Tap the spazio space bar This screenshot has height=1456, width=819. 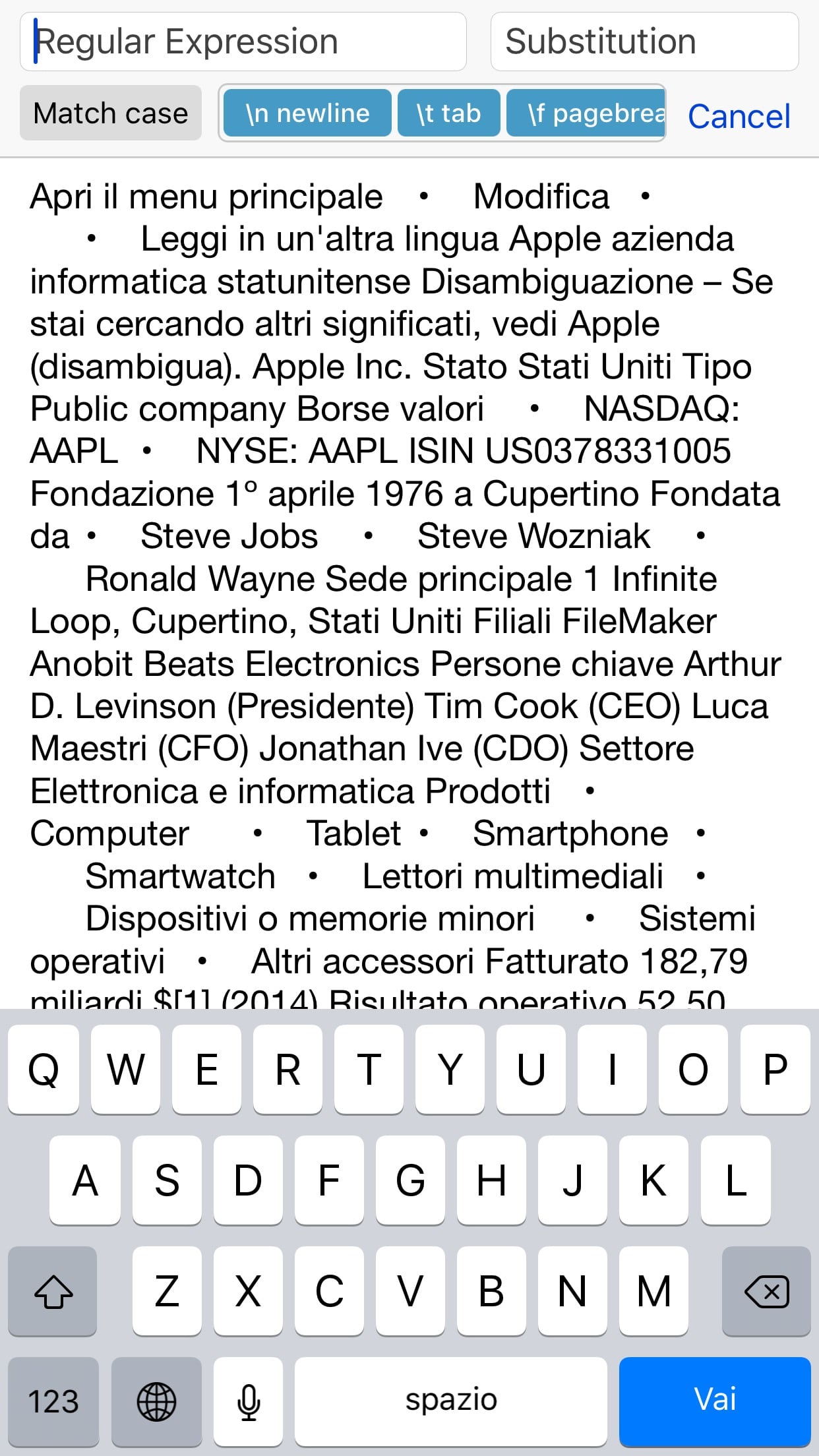[451, 1400]
